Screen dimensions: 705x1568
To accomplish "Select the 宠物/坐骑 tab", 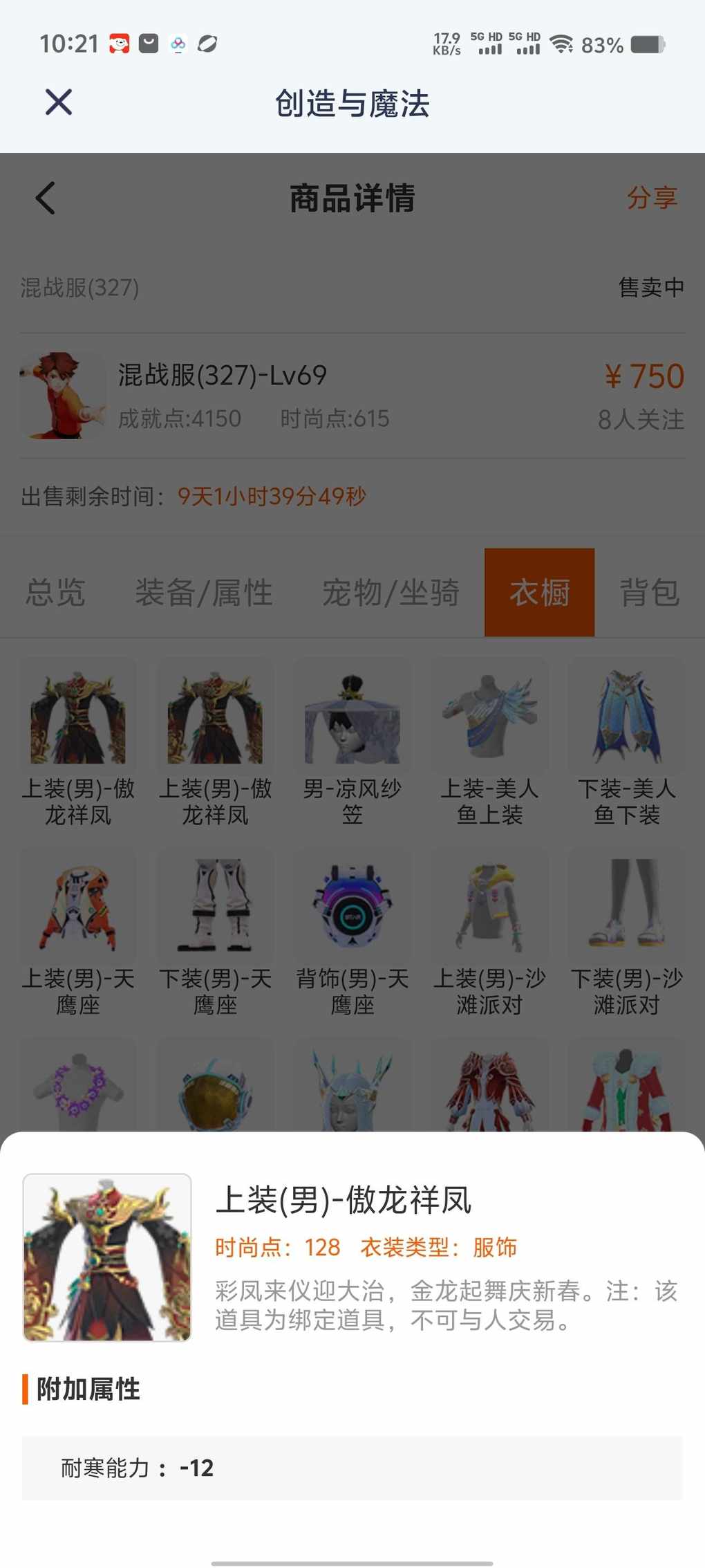I will pyautogui.click(x=391, y=593).
